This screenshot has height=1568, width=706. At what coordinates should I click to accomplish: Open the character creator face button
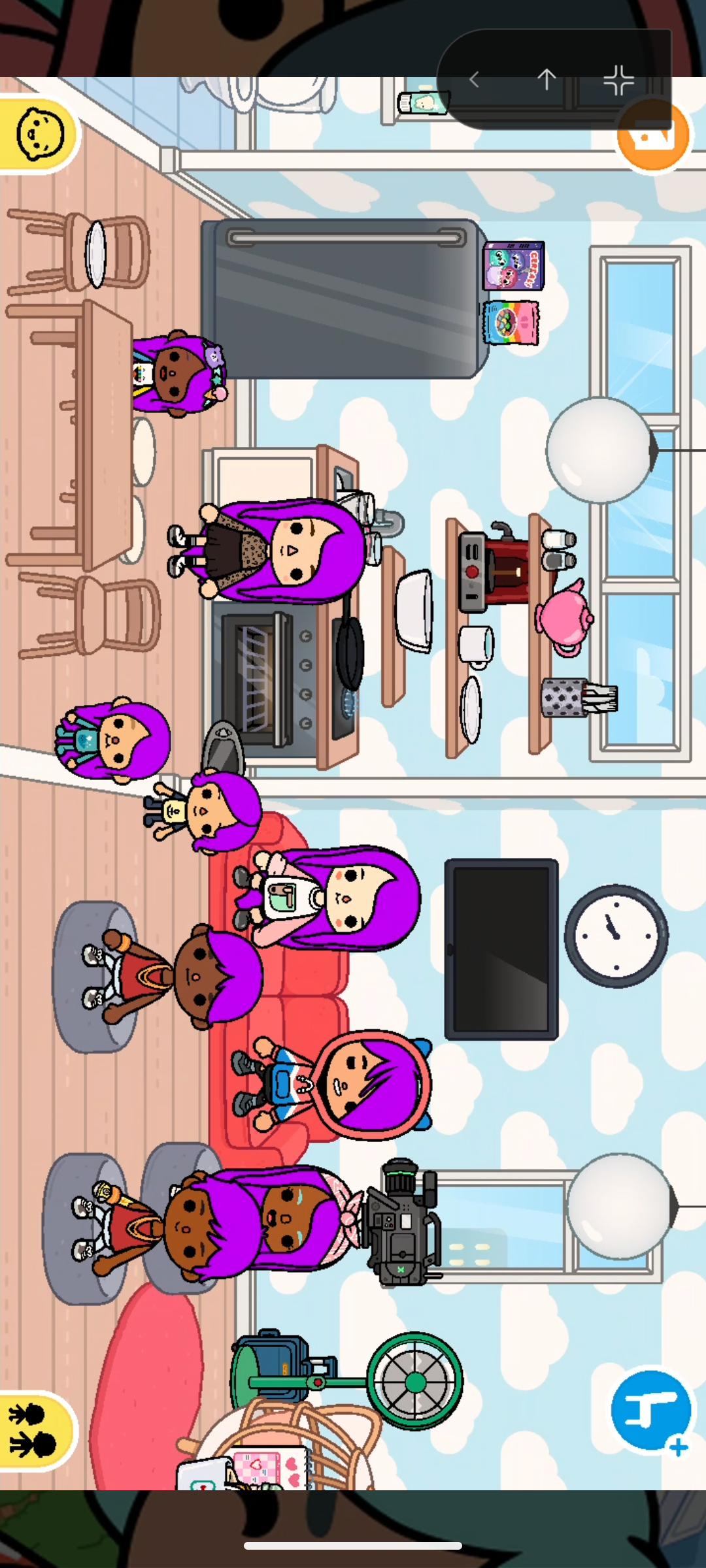pyautogui.click(x=39, y=135)
